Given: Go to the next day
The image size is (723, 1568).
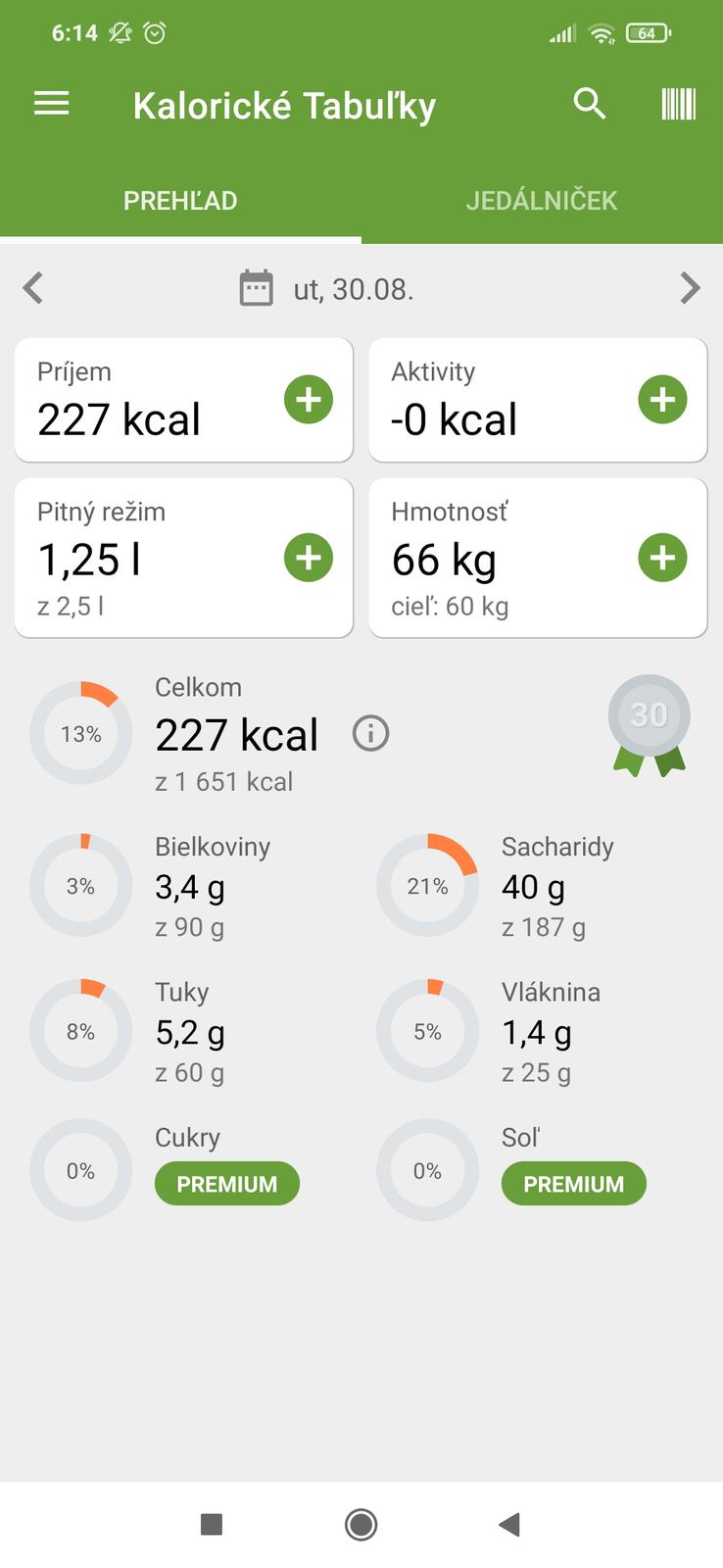Looking at the screenshot, I should 690,288.
